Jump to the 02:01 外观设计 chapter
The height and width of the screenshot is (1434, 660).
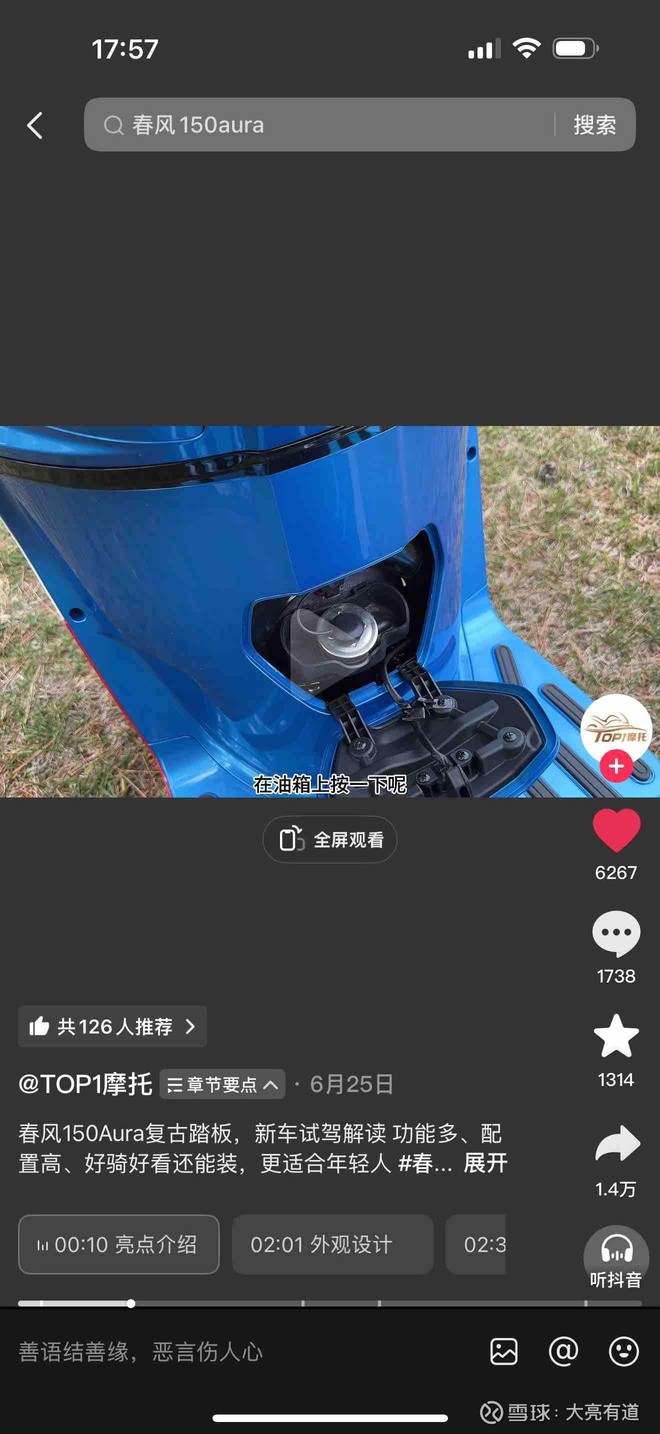coord(332,1245)
